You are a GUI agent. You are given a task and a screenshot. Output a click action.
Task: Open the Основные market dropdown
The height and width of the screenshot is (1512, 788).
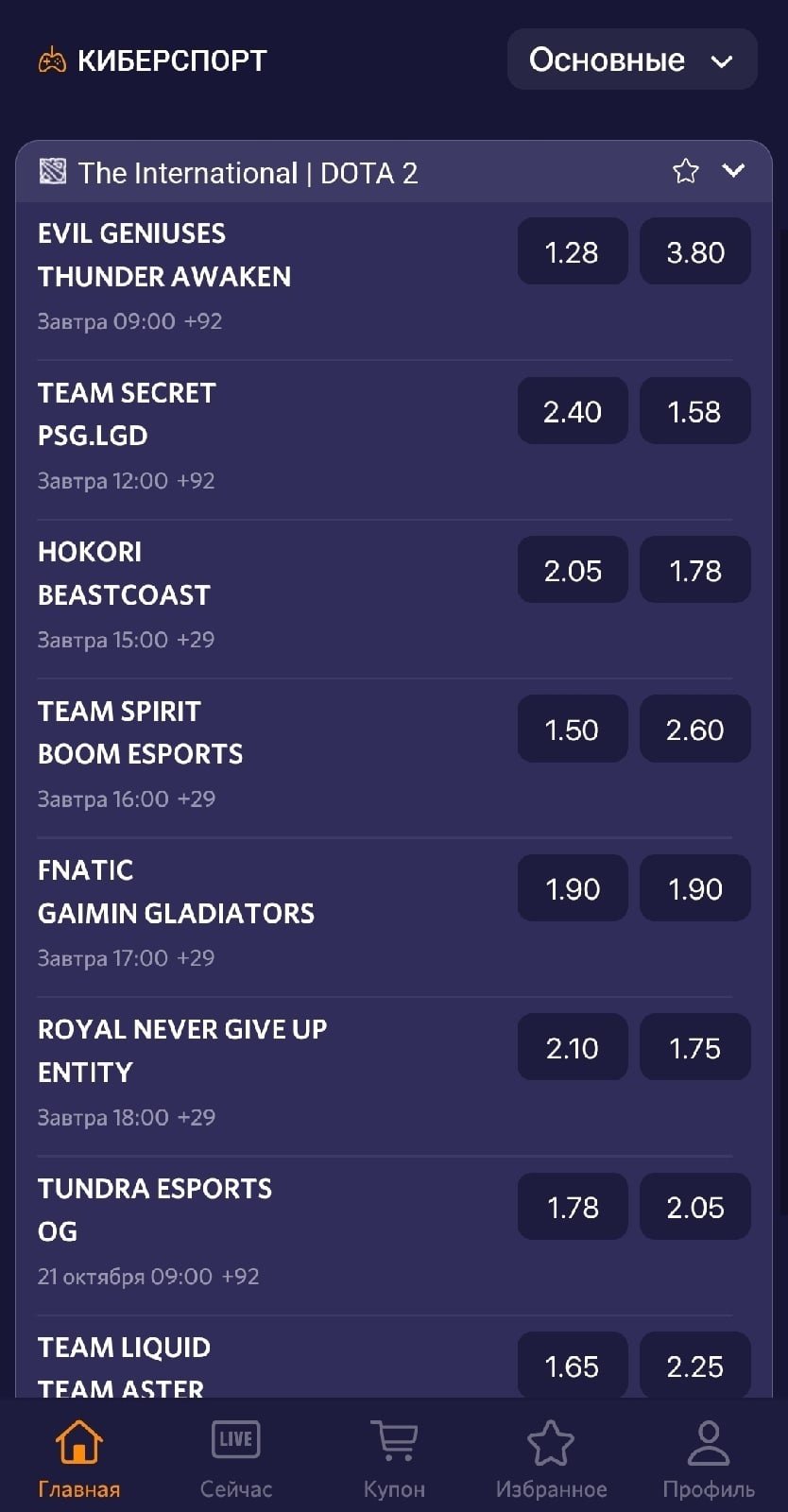(x=631, y=60)
